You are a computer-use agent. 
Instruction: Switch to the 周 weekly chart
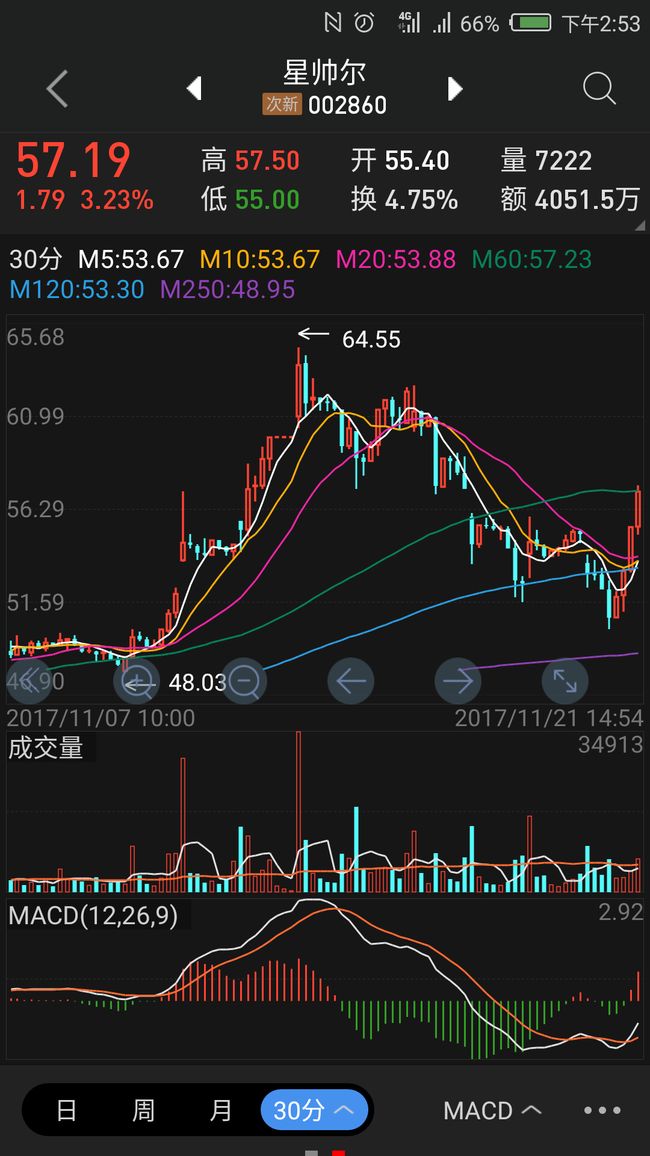(x=143, y=1110)
